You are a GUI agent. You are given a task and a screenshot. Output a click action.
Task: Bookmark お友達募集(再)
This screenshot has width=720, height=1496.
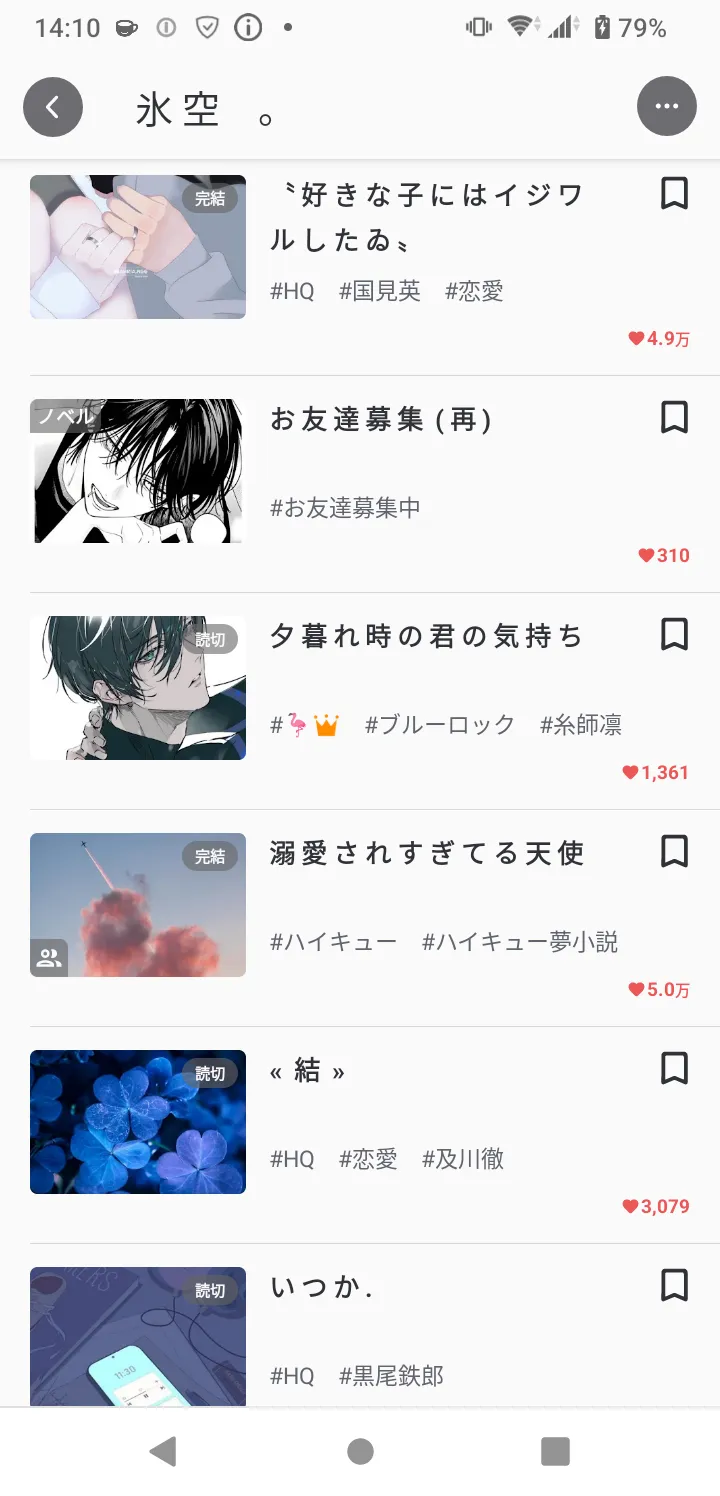click(675, 417)
